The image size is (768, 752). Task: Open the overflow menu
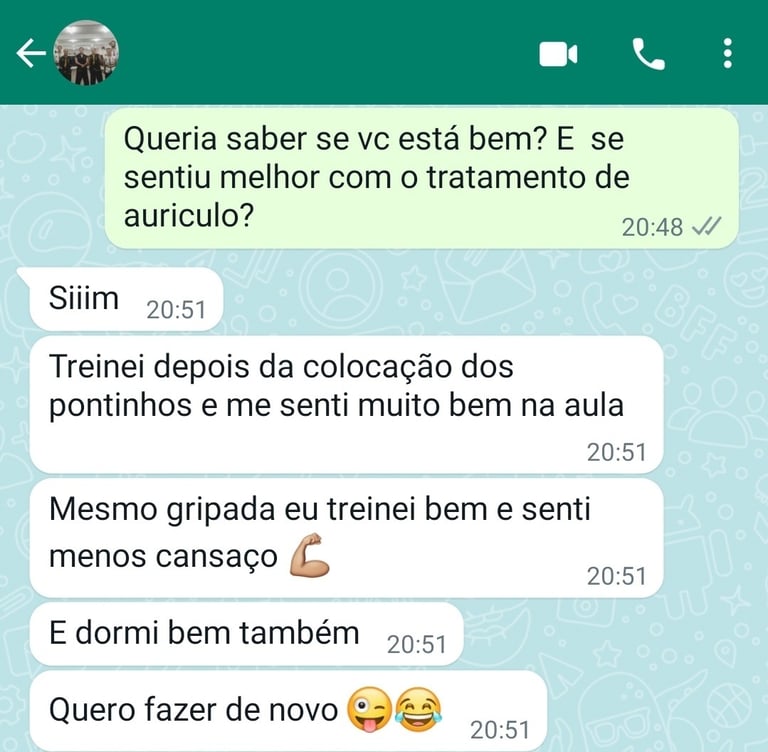click(x=728, y=54)
